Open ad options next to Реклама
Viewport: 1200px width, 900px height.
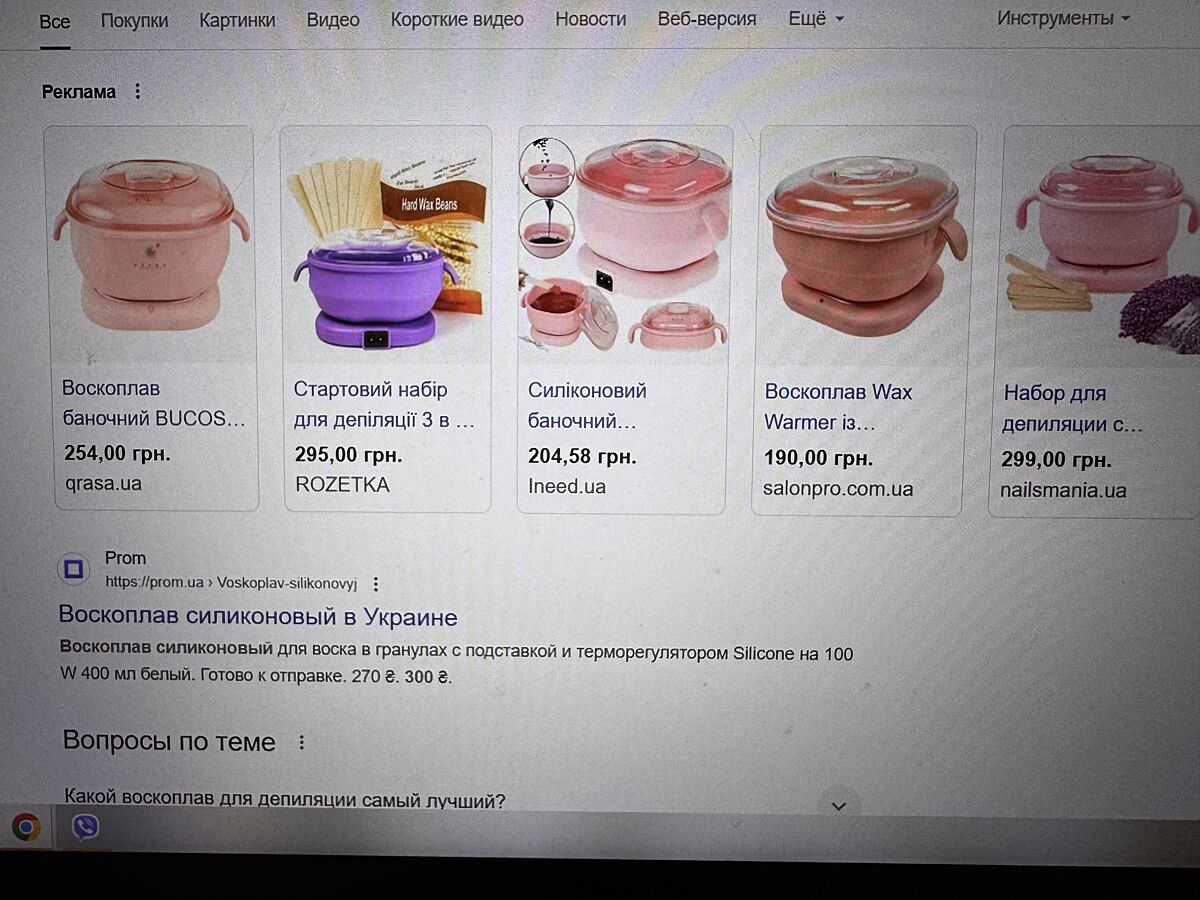[138, 92]
